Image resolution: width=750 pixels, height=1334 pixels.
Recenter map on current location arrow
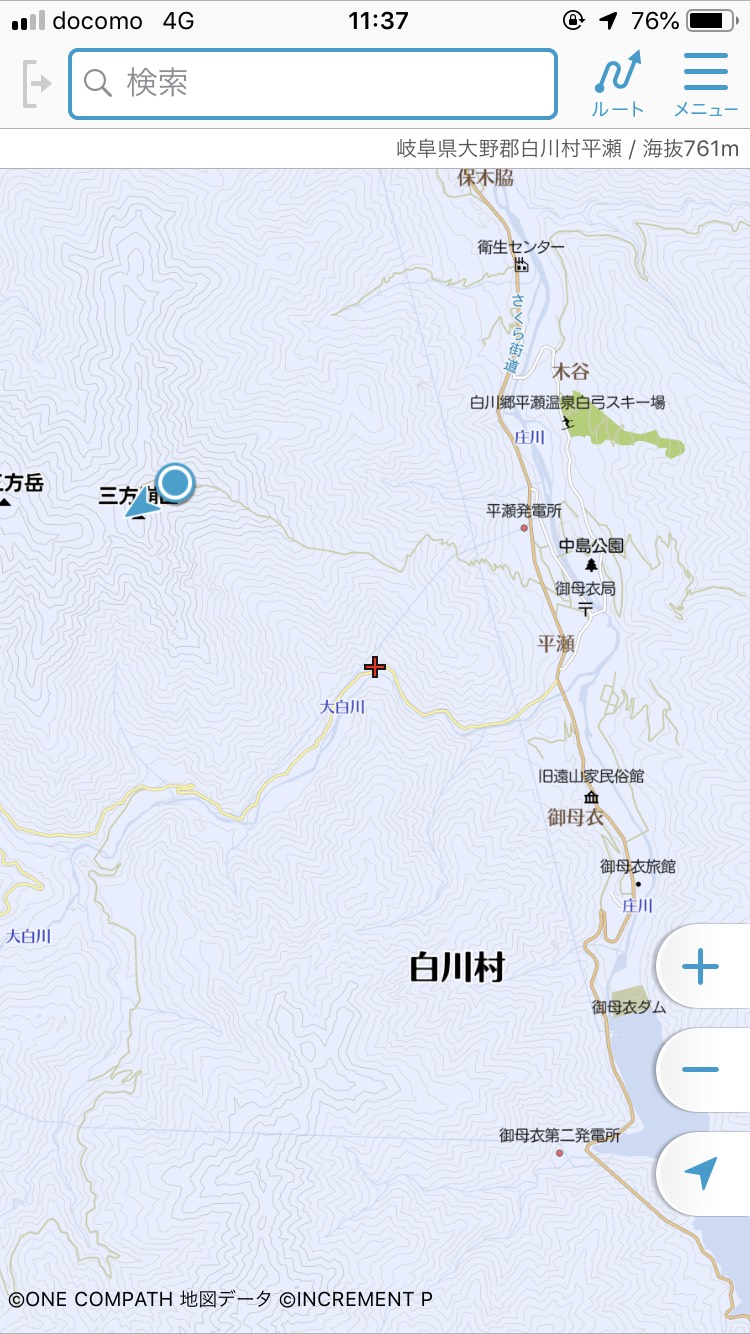coord(701,1173)
